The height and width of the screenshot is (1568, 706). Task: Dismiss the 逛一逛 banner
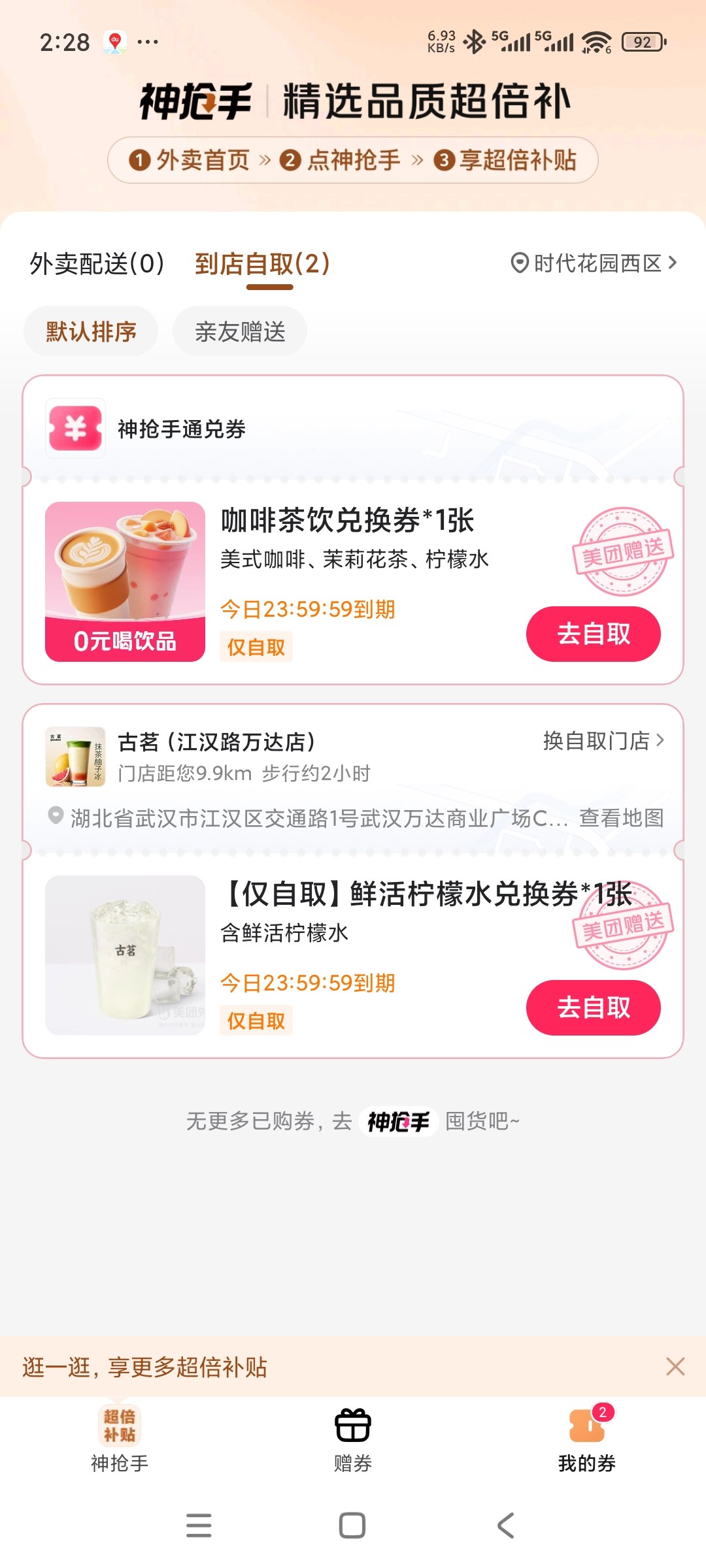coord(675,1366)
